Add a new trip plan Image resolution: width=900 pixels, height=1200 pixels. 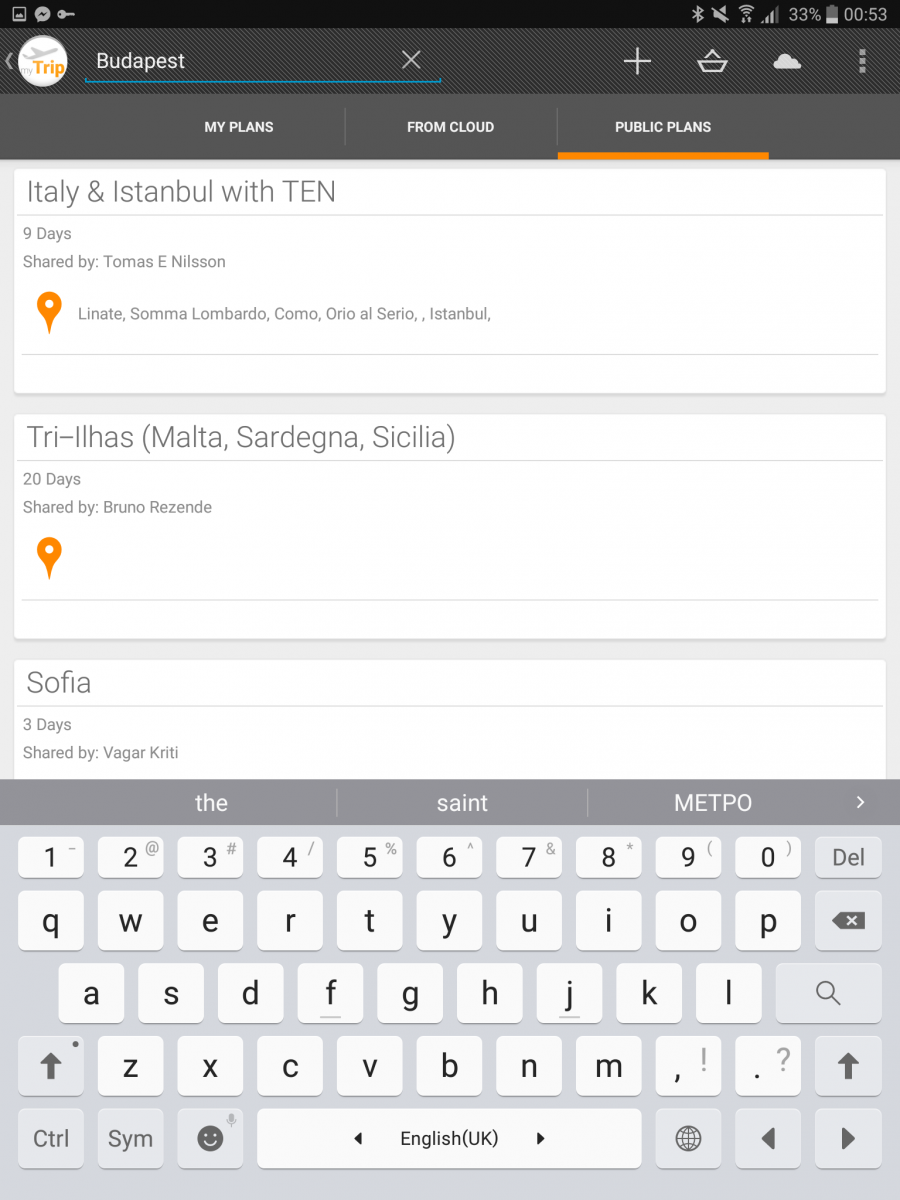point(637,61)
